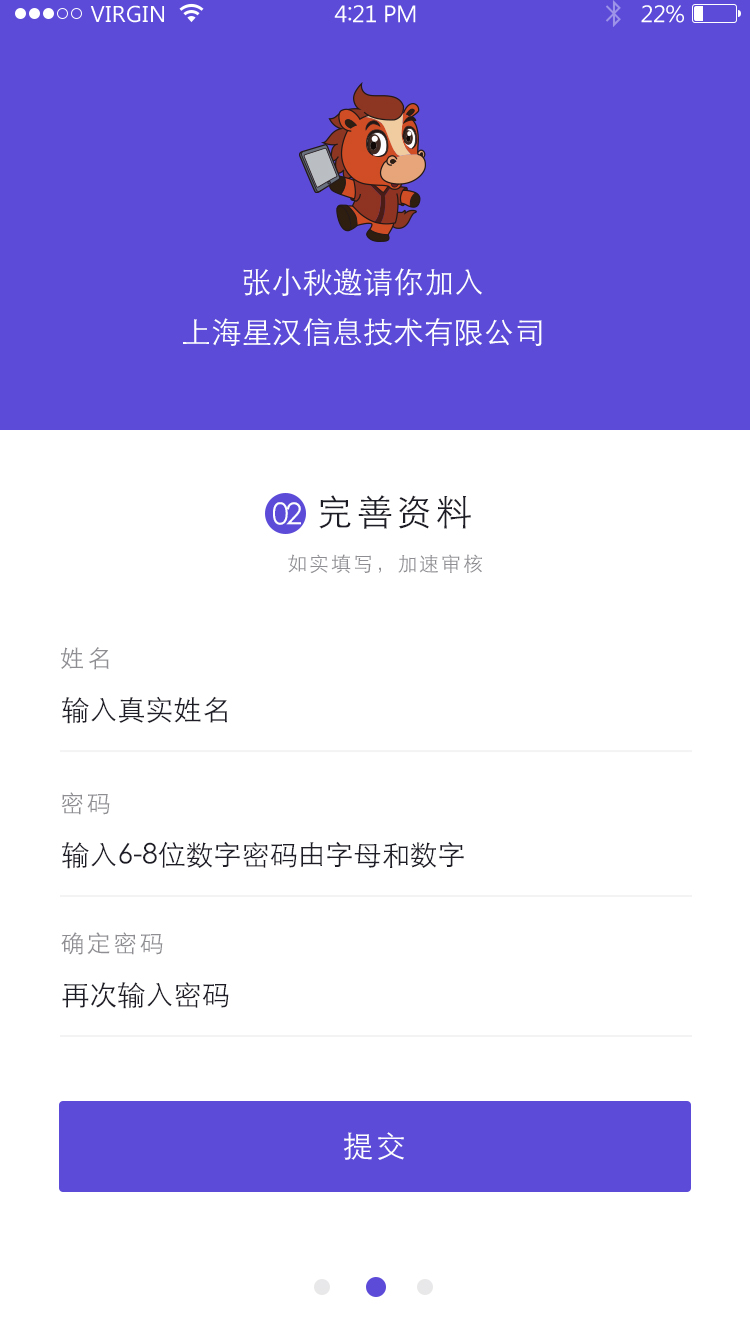Tap the Bluetooth icon in status bar
This screenshot has width=750, height=1334.
point(613,14)
